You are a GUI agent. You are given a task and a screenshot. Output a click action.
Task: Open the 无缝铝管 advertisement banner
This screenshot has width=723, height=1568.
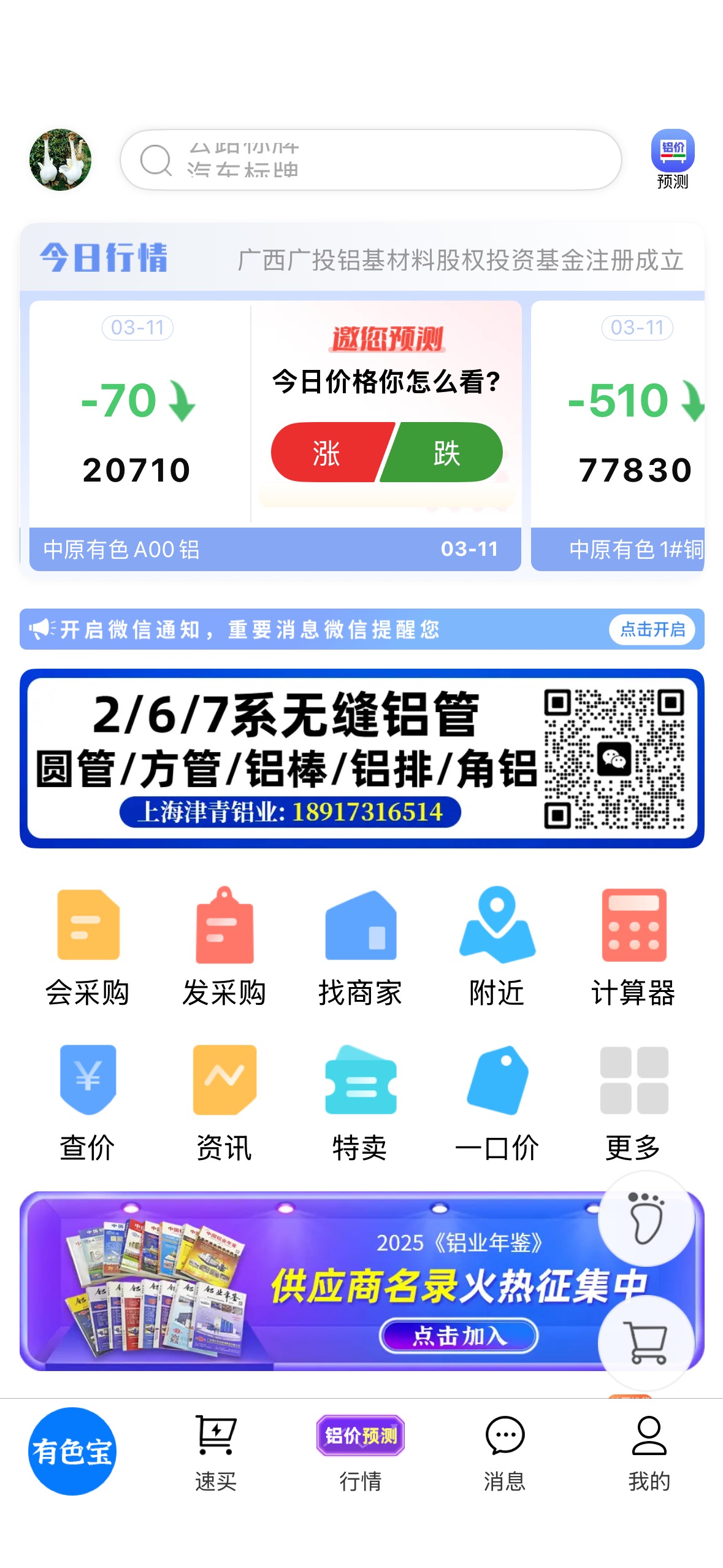362,758
